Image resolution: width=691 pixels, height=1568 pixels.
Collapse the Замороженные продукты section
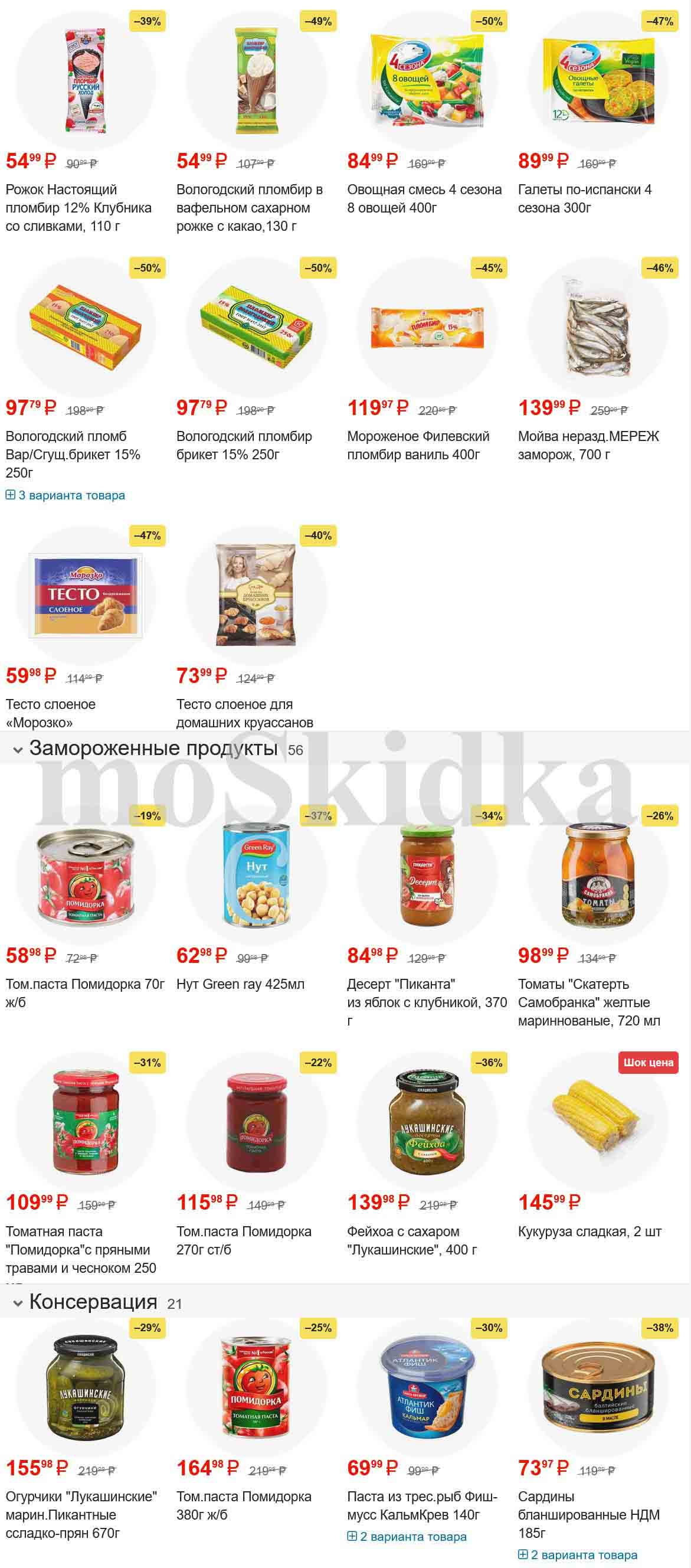18,750
